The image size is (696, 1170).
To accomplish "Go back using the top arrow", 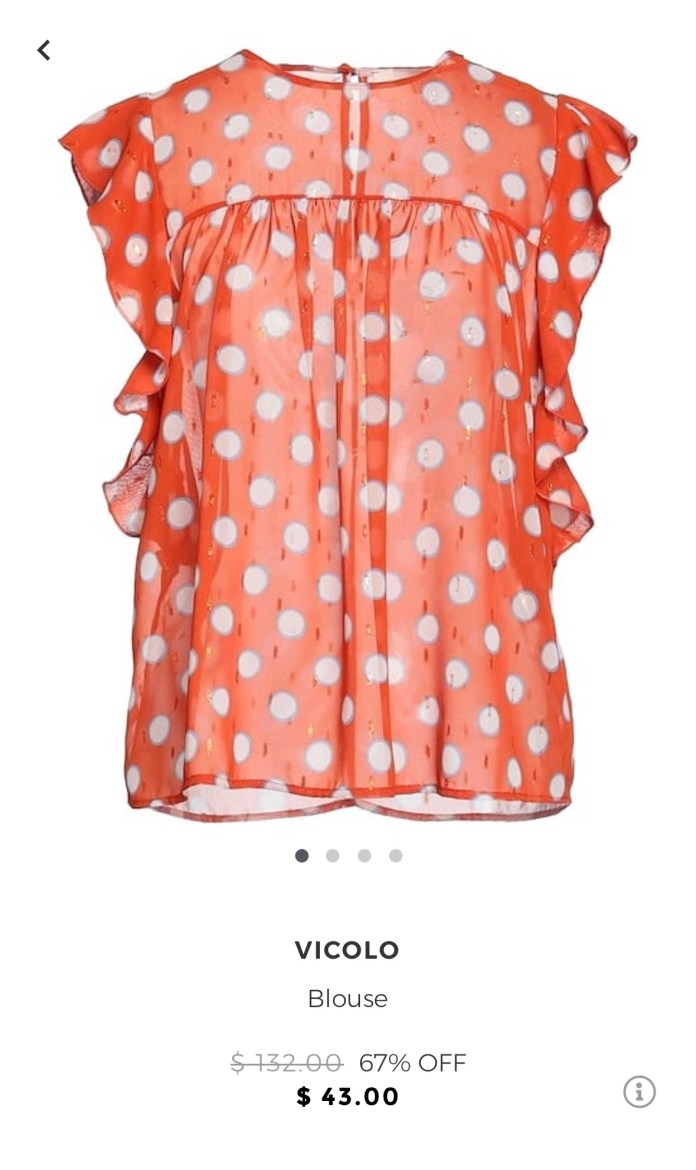I will (x=44, y=50).
